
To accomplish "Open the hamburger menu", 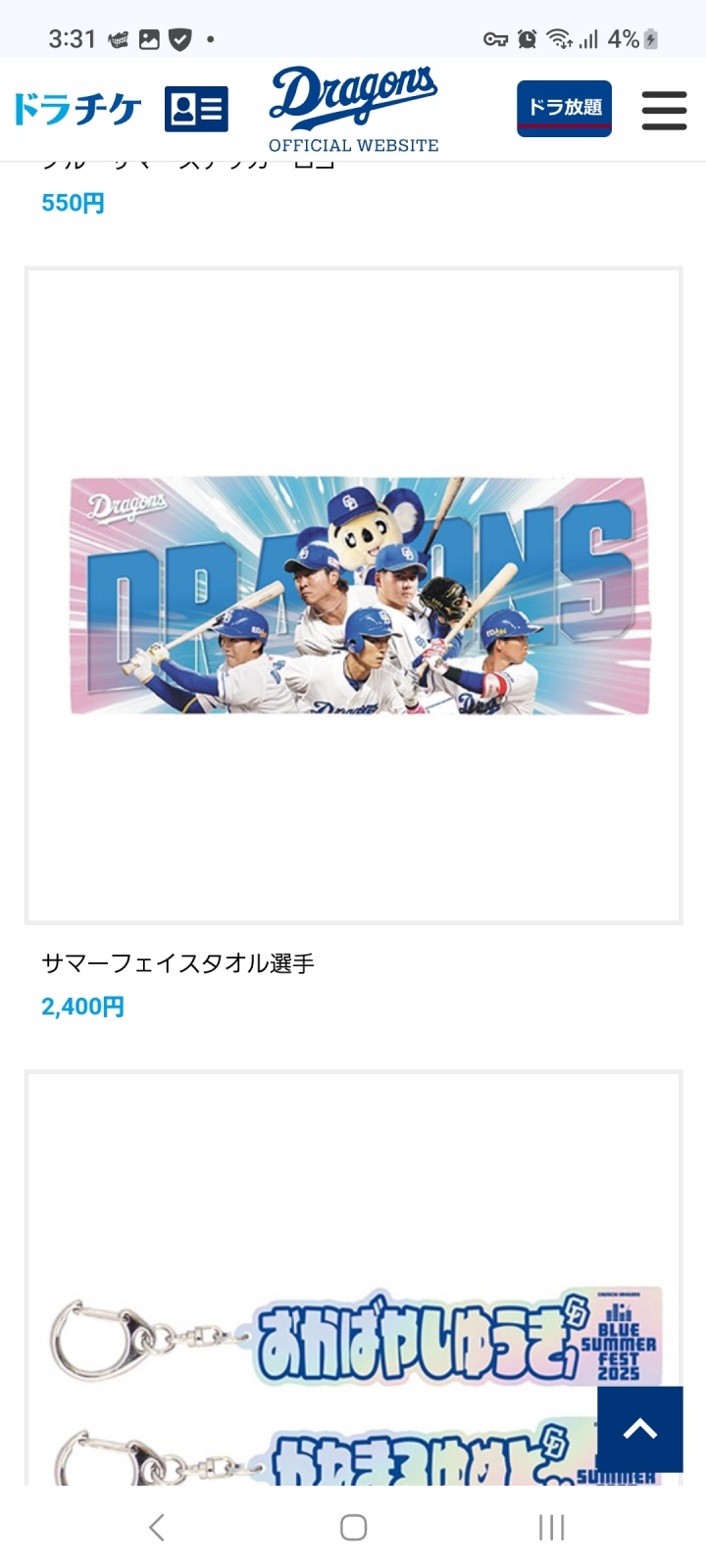I will click(x=664, y=110).
